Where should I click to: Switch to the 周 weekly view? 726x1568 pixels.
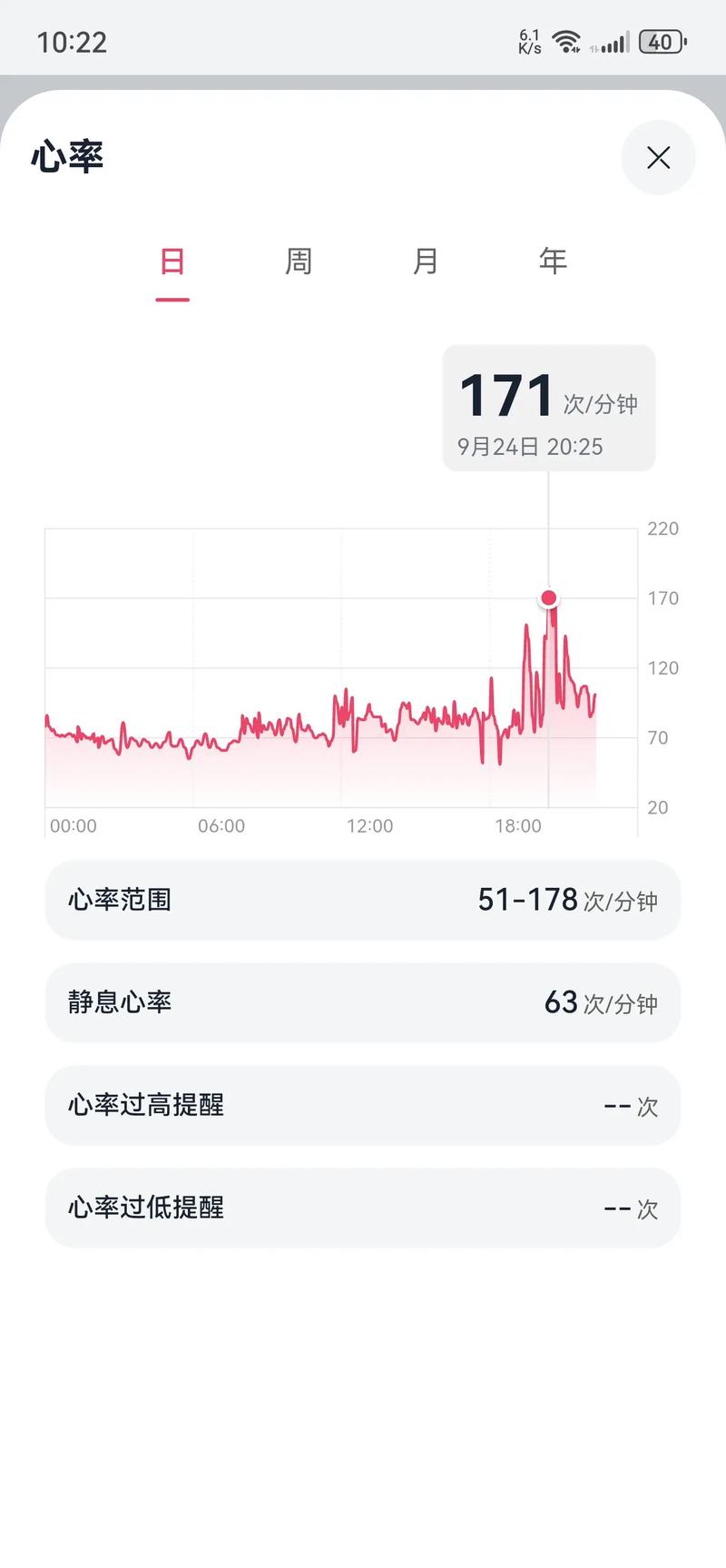(299, 261)
